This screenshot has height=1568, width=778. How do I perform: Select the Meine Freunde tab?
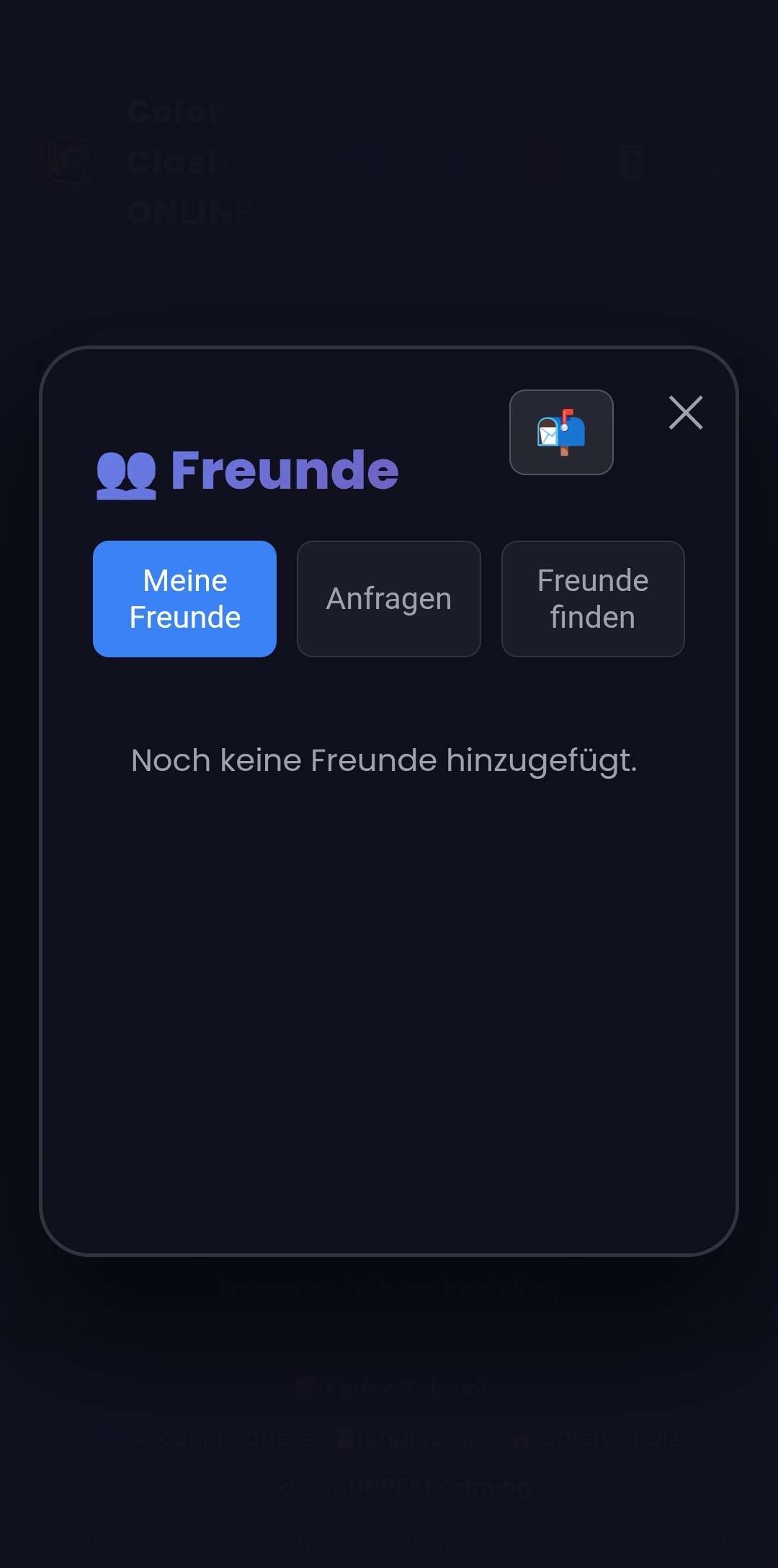coord(184,598)
